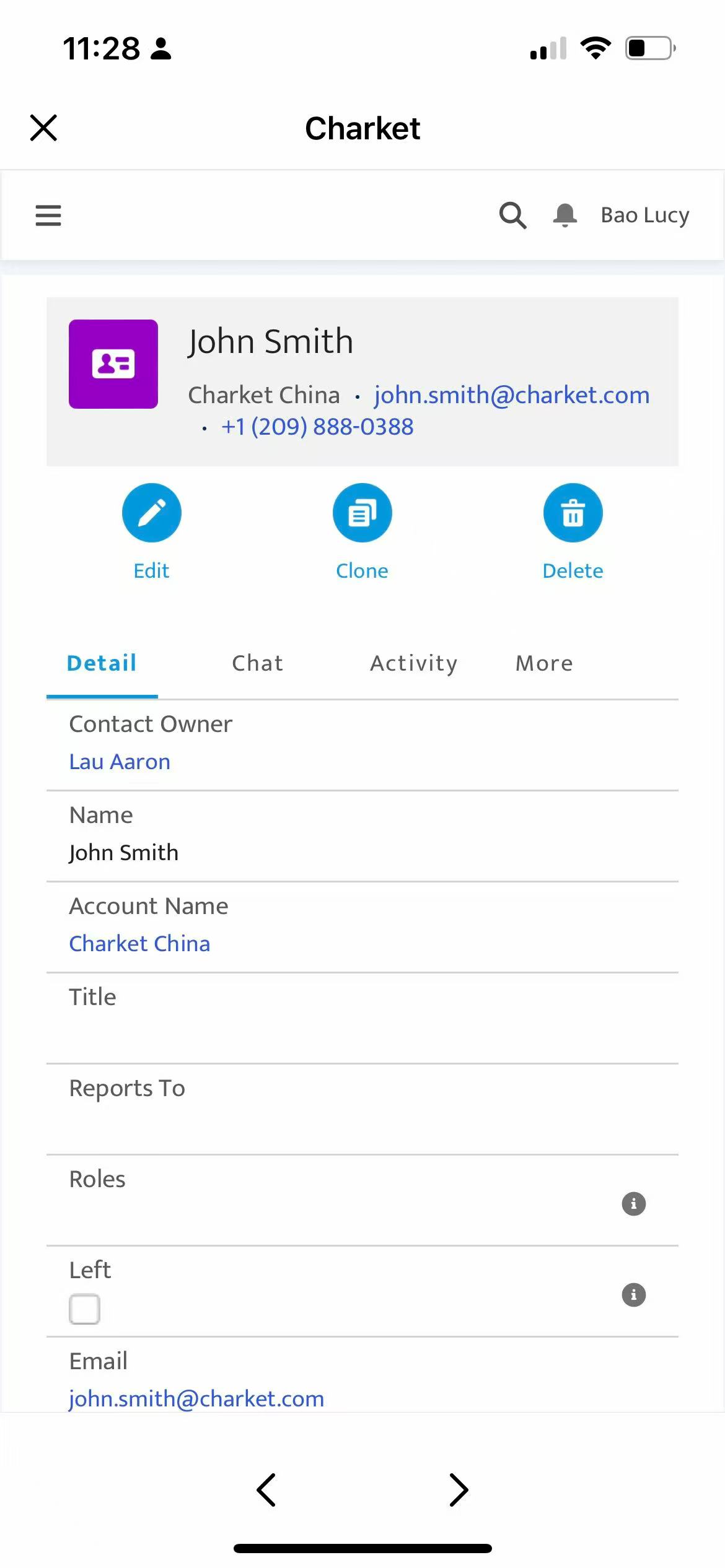Open the More tab

[x=544, y=663]
